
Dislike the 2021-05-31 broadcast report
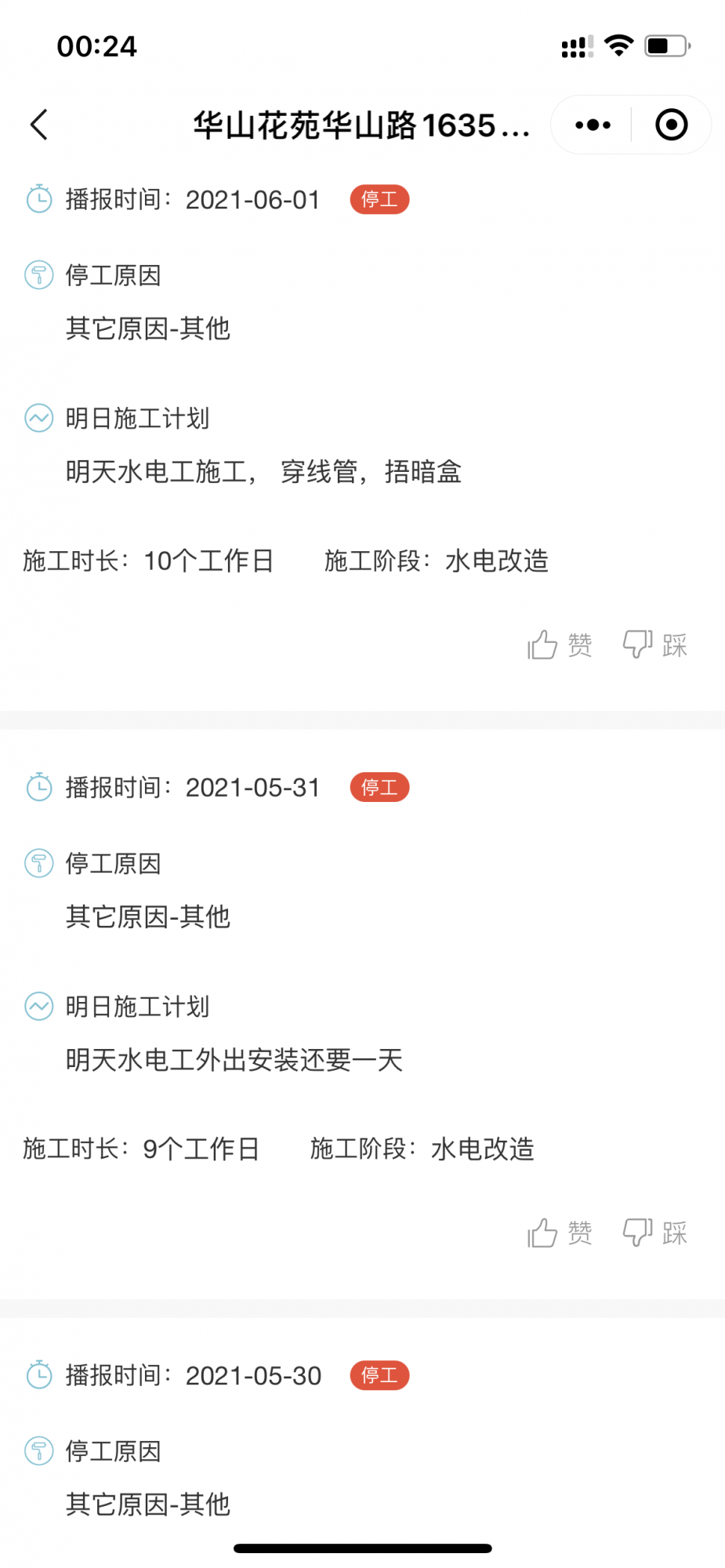pyautogui.click(x=654, y=1233)
